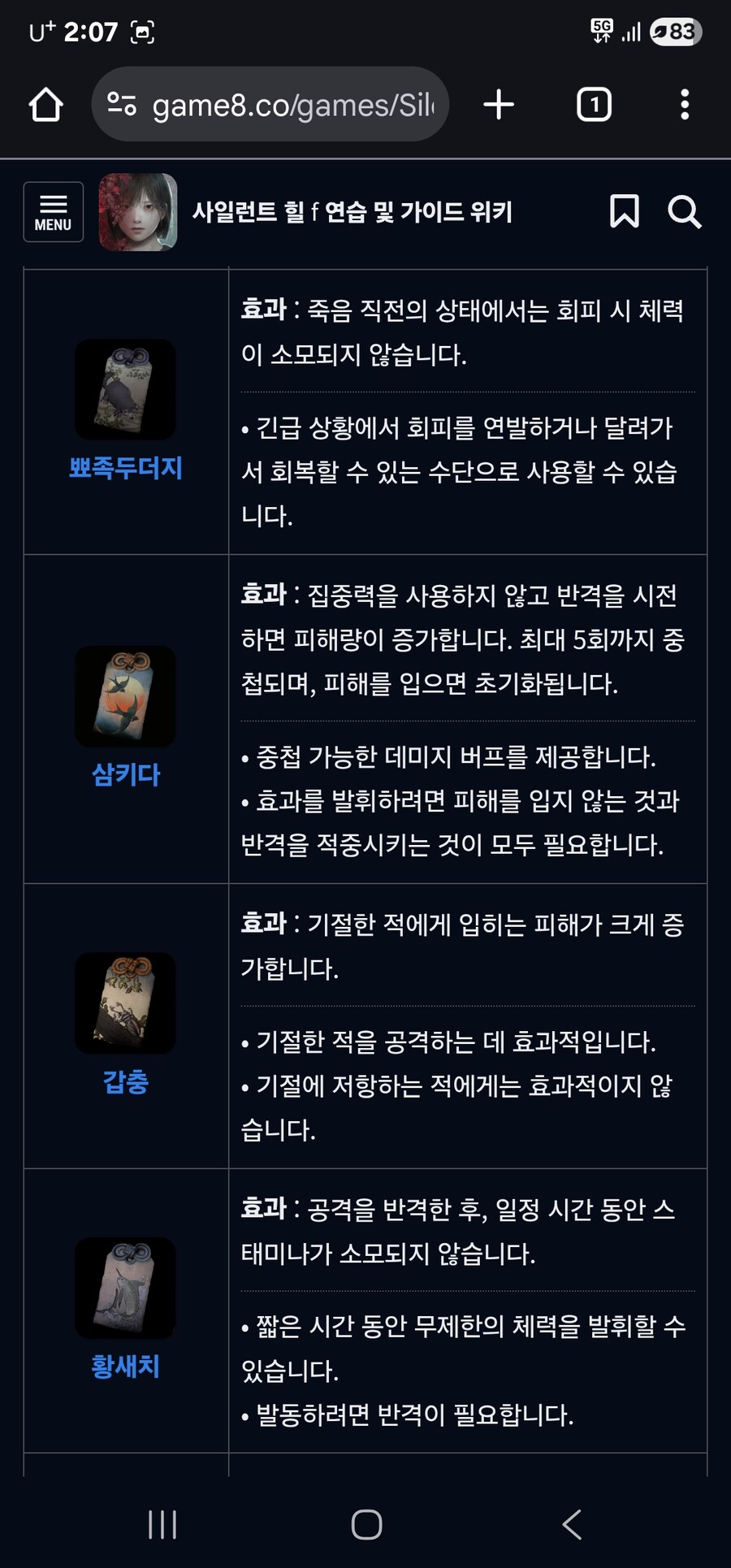Viewport: 731px width, 1568px height.
Task: Open the 삼키다 omamori link
Action: pyautogui.click(x=126, y=774)
